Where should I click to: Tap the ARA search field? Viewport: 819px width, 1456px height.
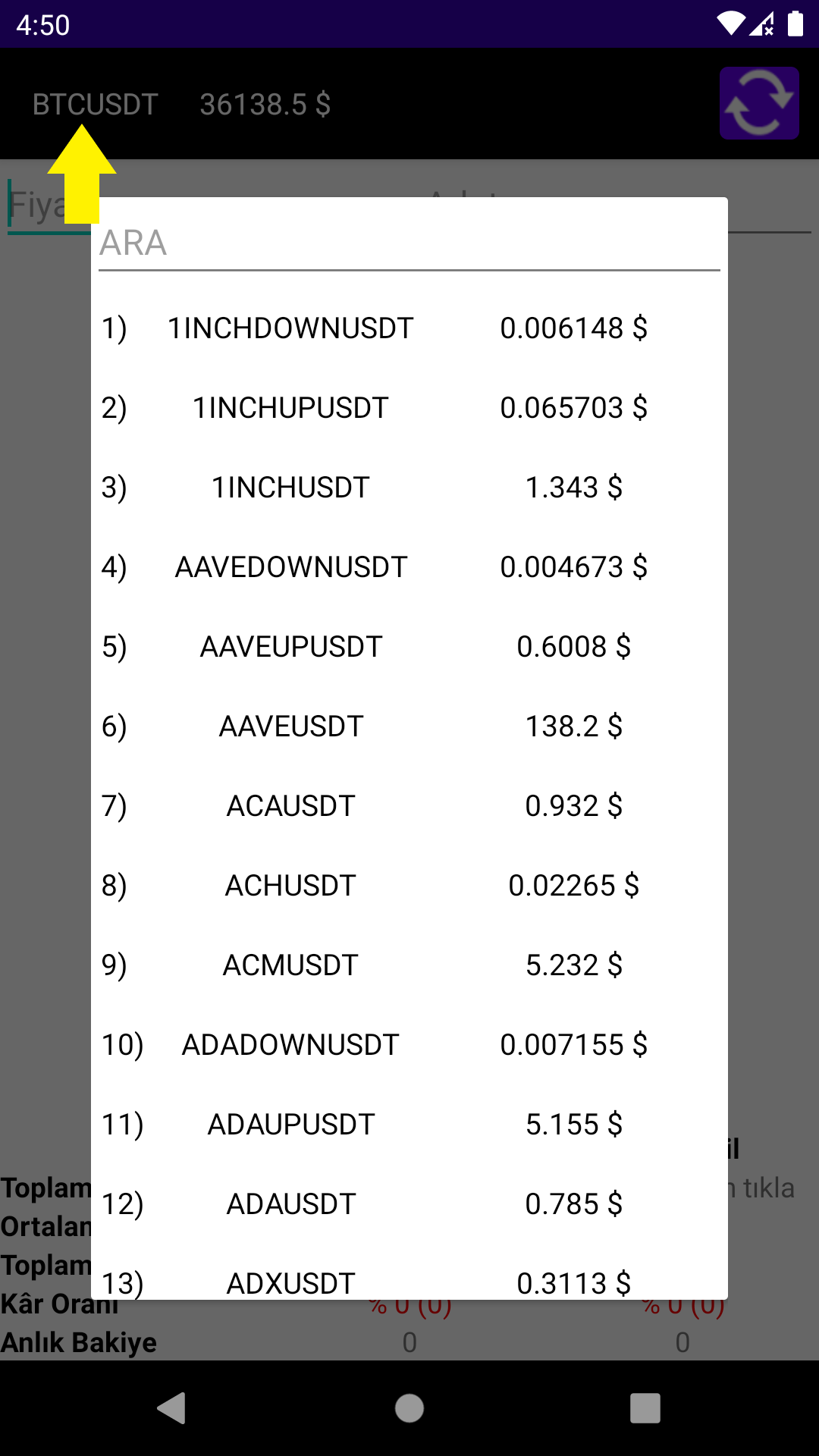409,243
